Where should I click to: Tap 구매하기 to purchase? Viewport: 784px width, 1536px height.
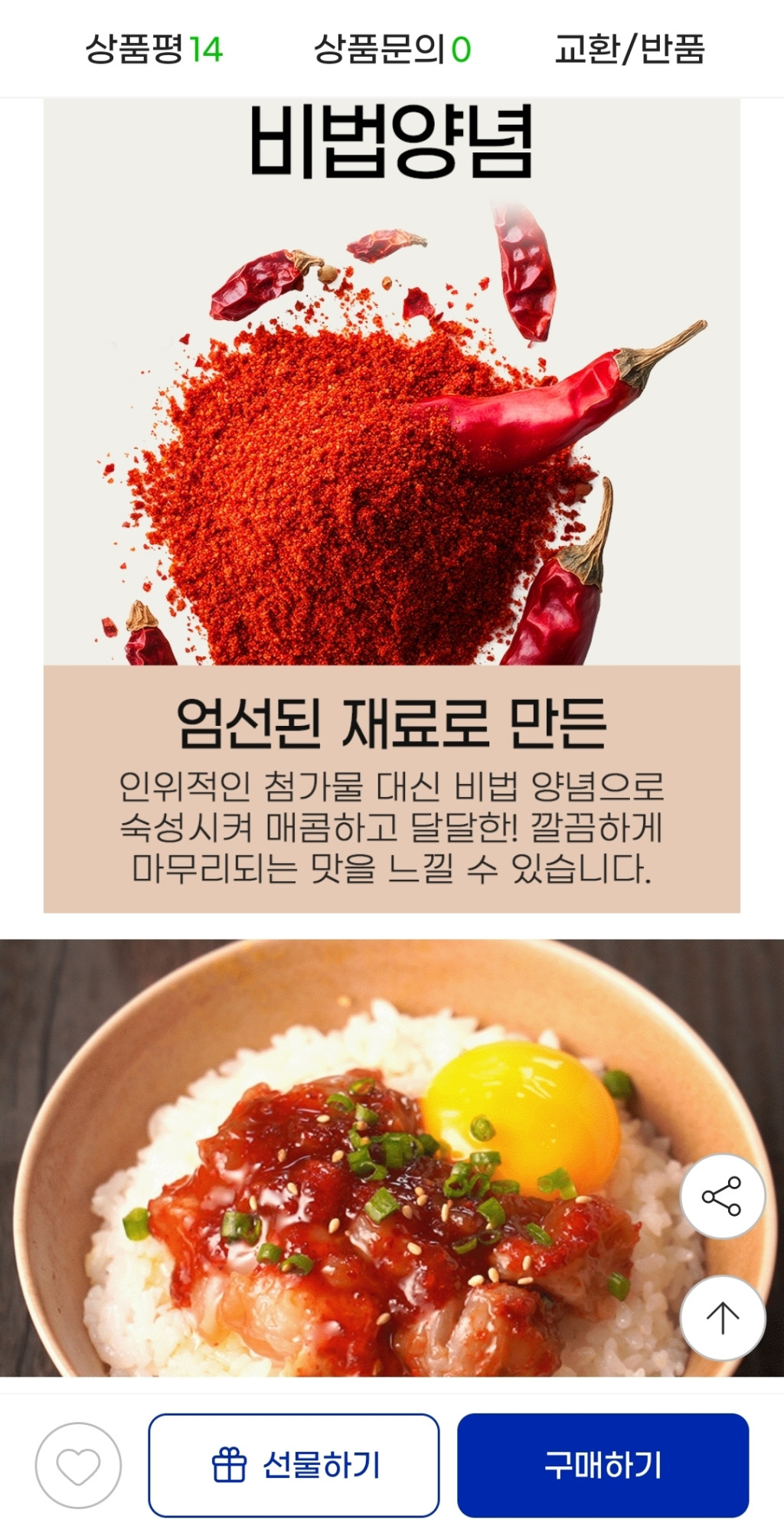[603, 1466]
